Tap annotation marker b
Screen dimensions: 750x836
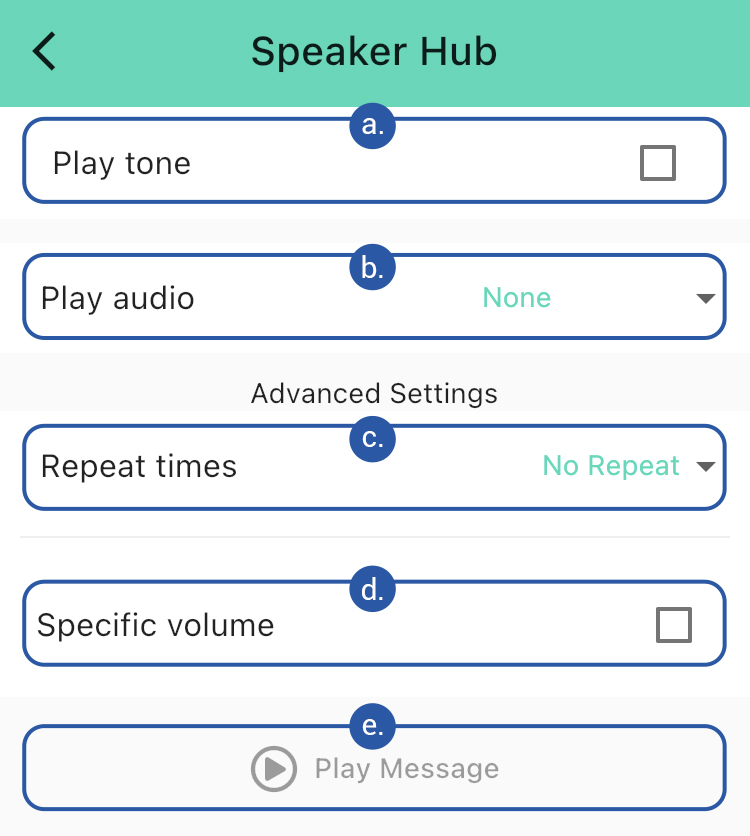373,267
